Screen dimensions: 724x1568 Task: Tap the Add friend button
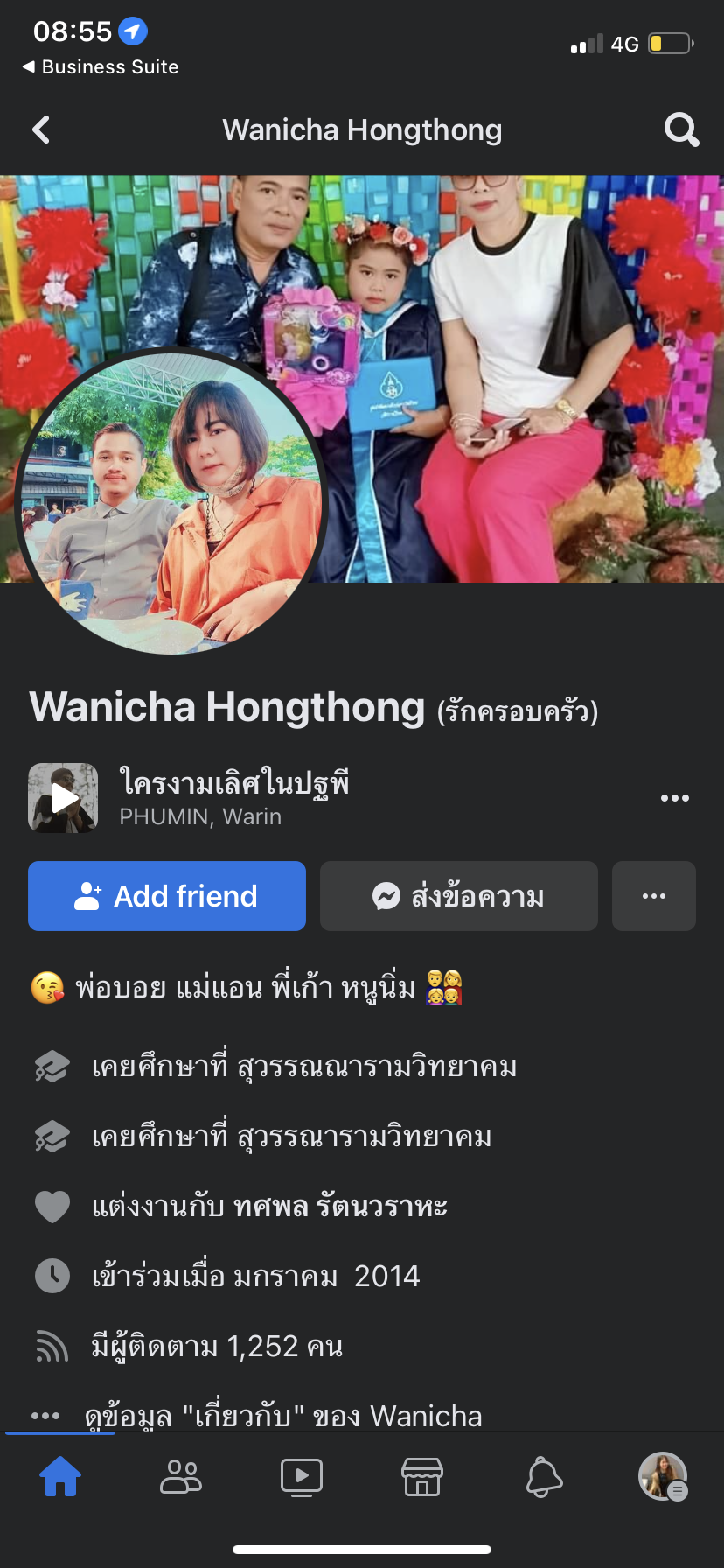[x=167, y=896]
